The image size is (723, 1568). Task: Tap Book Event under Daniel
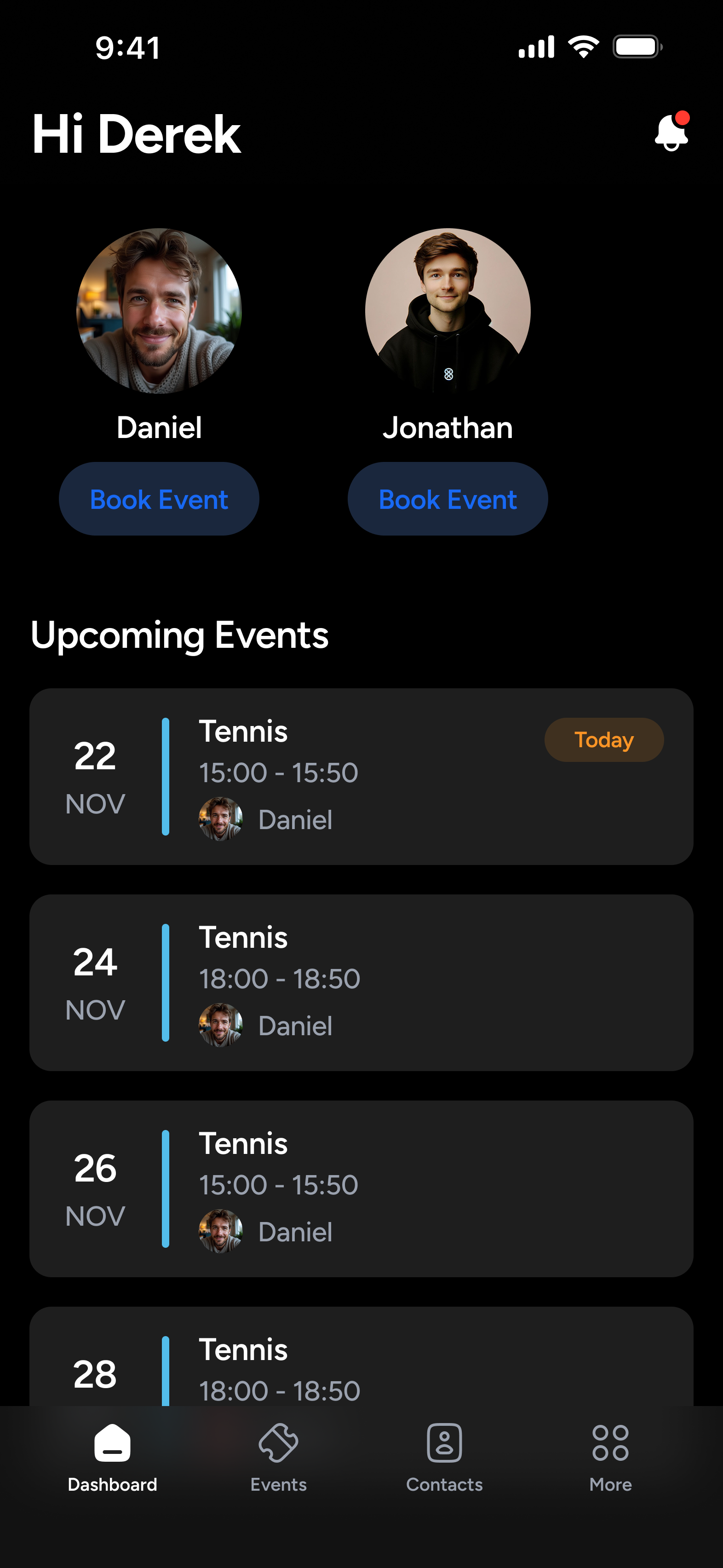point(159,499)
